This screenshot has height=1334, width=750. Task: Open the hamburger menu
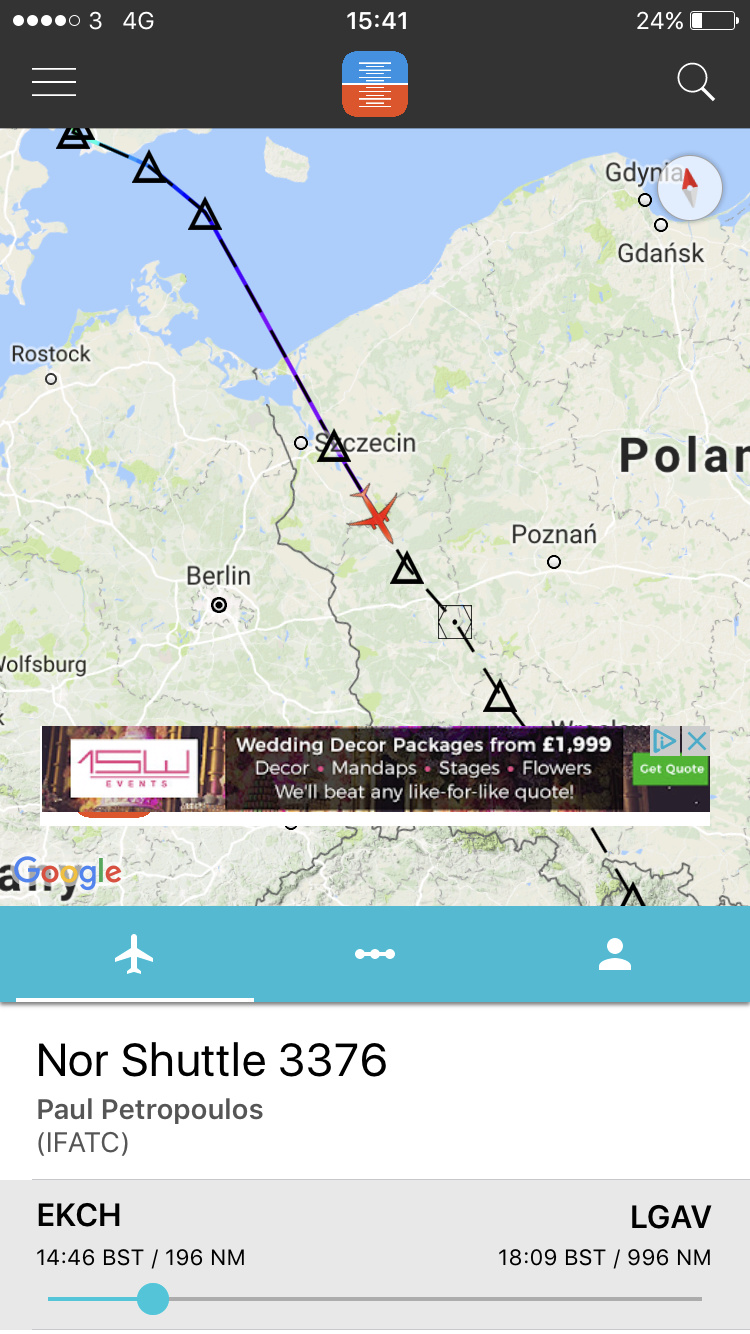[54, 82]
